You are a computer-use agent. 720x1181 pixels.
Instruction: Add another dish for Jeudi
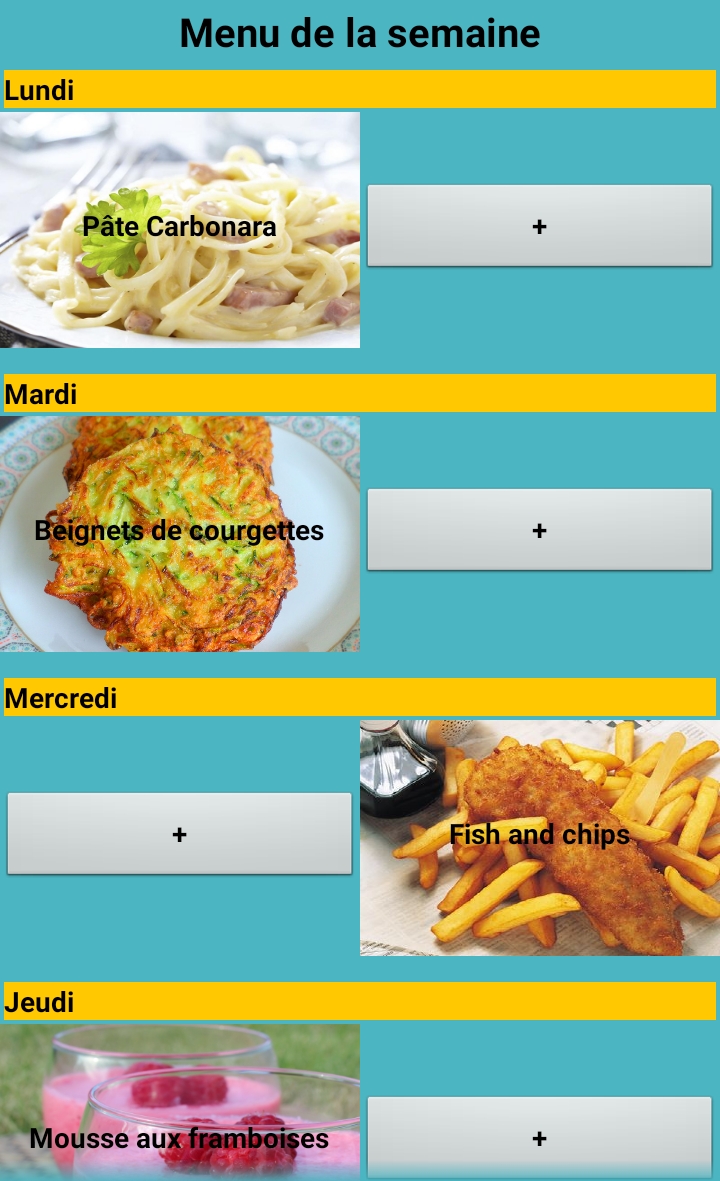coord(539,1137)
